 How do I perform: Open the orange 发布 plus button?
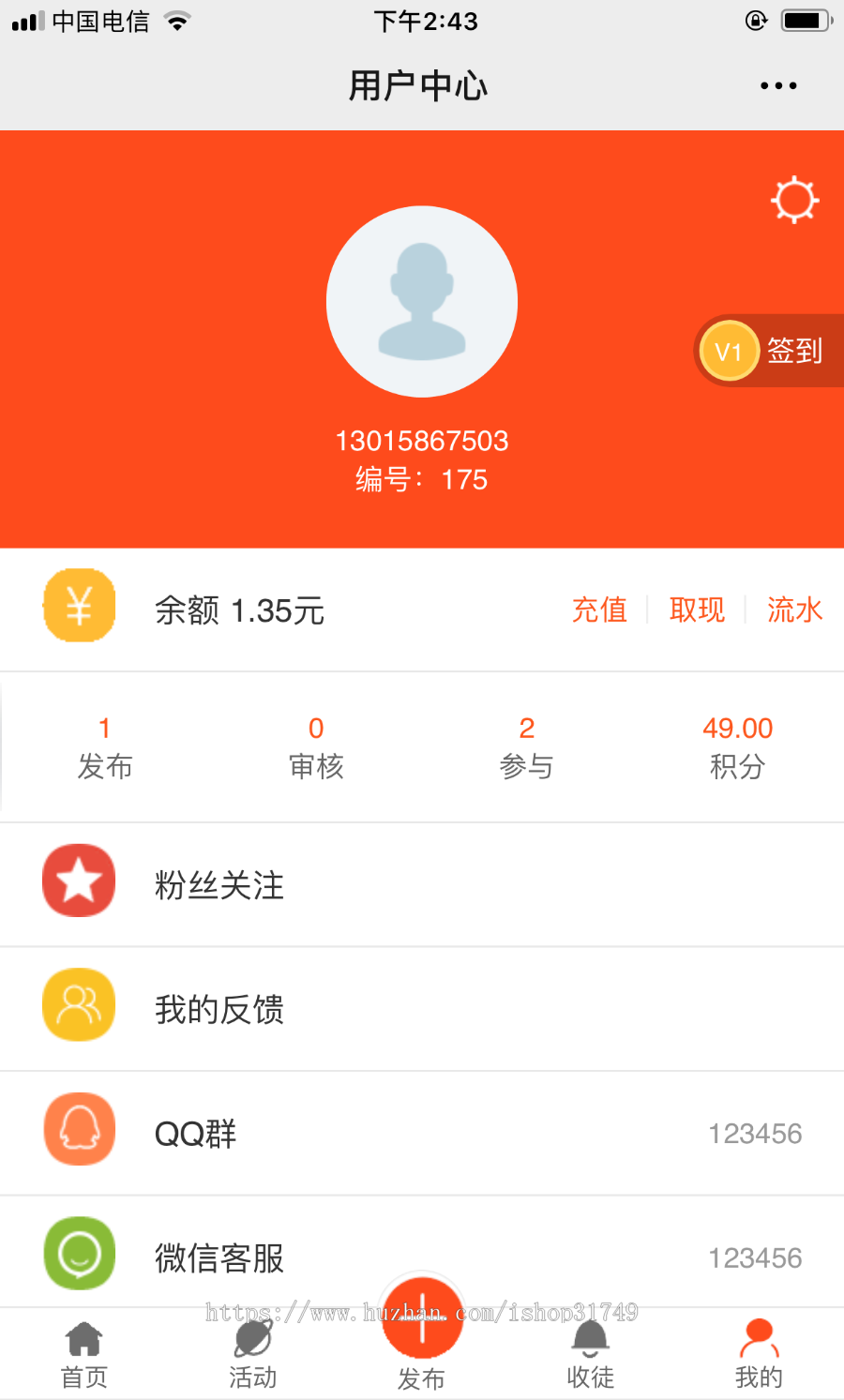tap(422, 1317)
